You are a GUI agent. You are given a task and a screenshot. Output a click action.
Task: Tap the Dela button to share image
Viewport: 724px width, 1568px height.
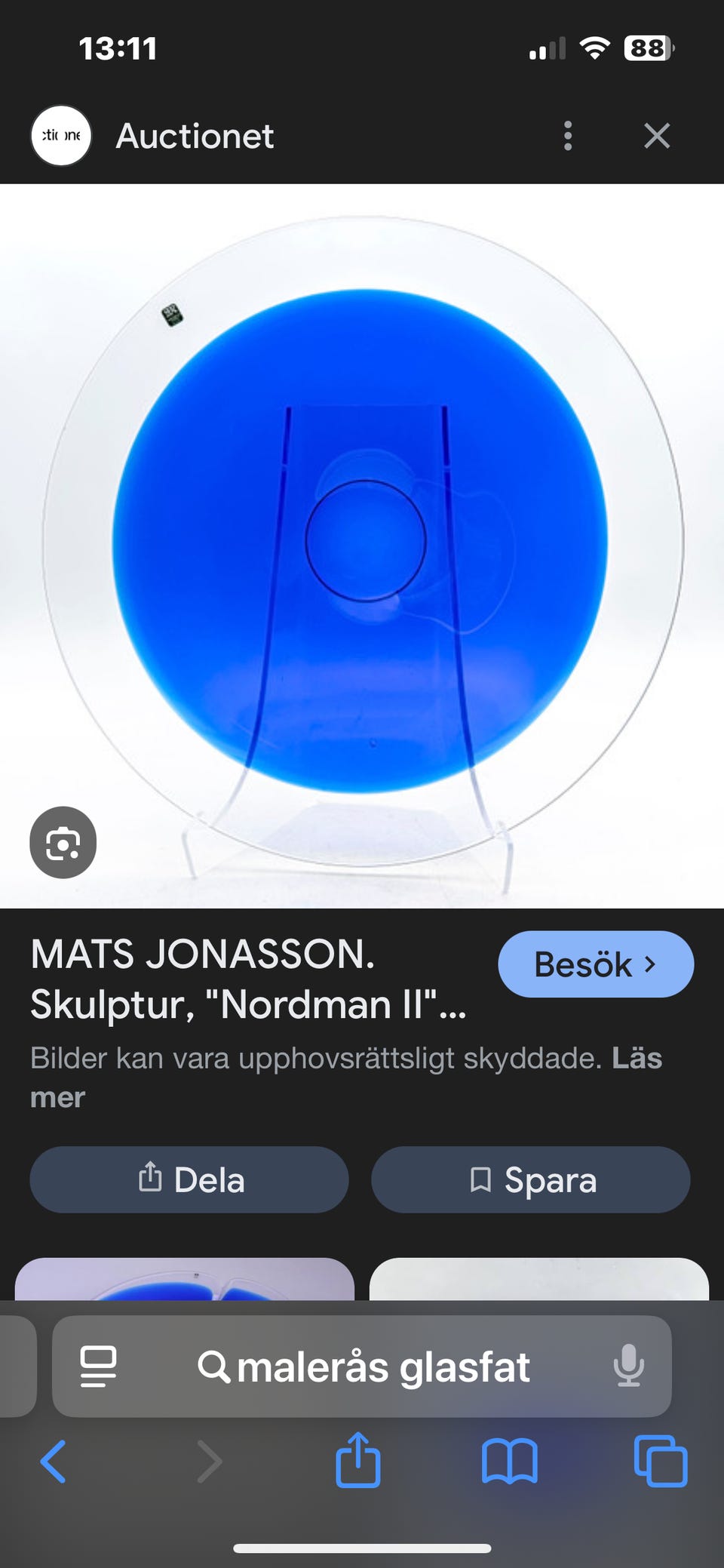point(189,1179)
